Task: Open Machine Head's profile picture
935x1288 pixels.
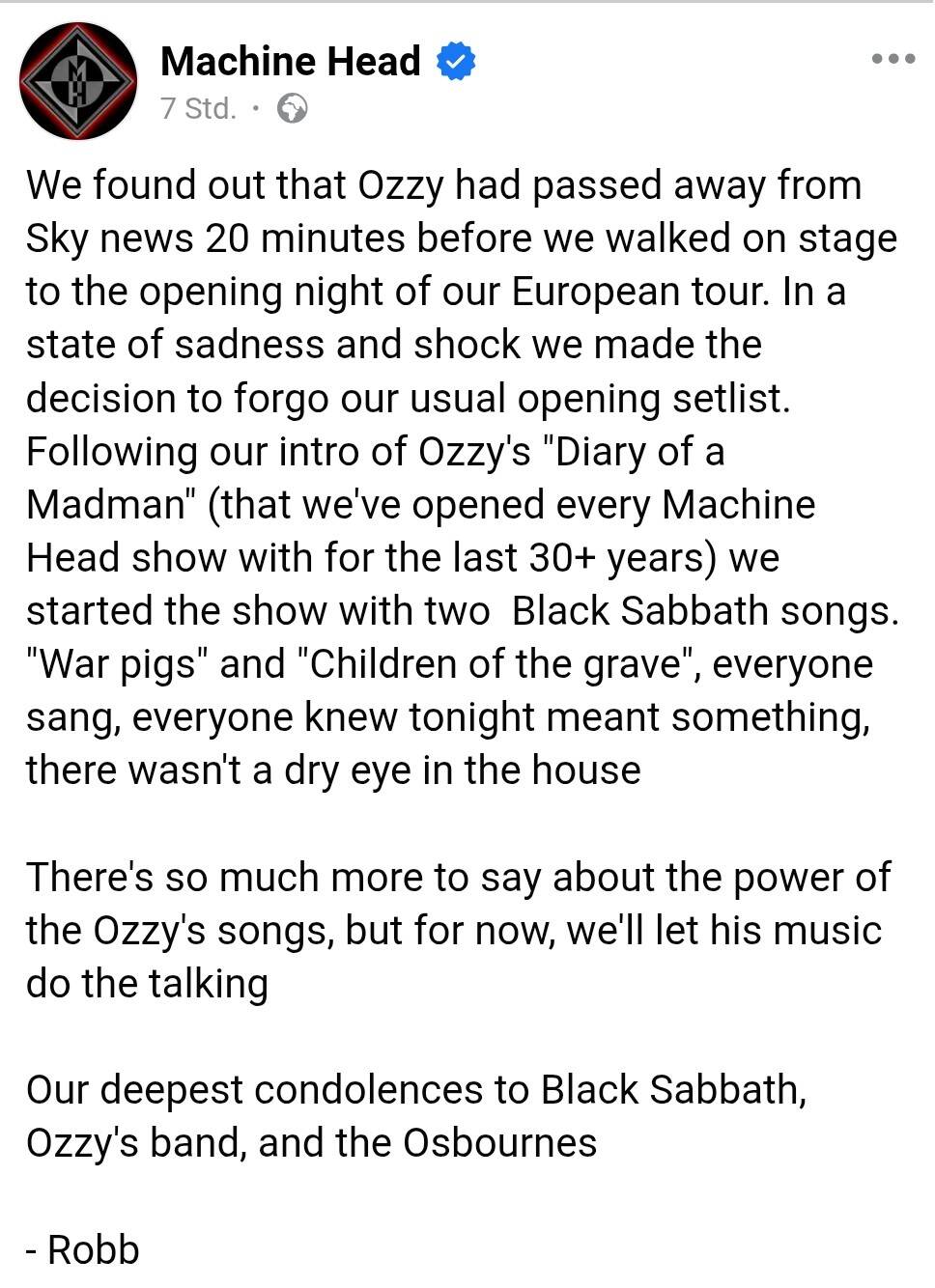Action: 78,81
